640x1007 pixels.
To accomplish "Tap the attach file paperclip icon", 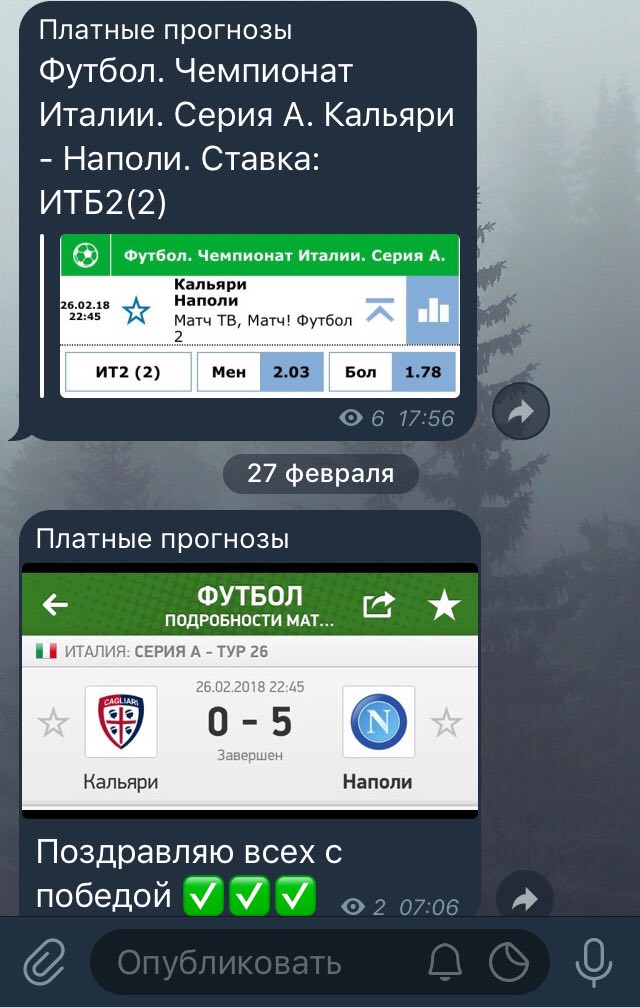I will (43, 963).
